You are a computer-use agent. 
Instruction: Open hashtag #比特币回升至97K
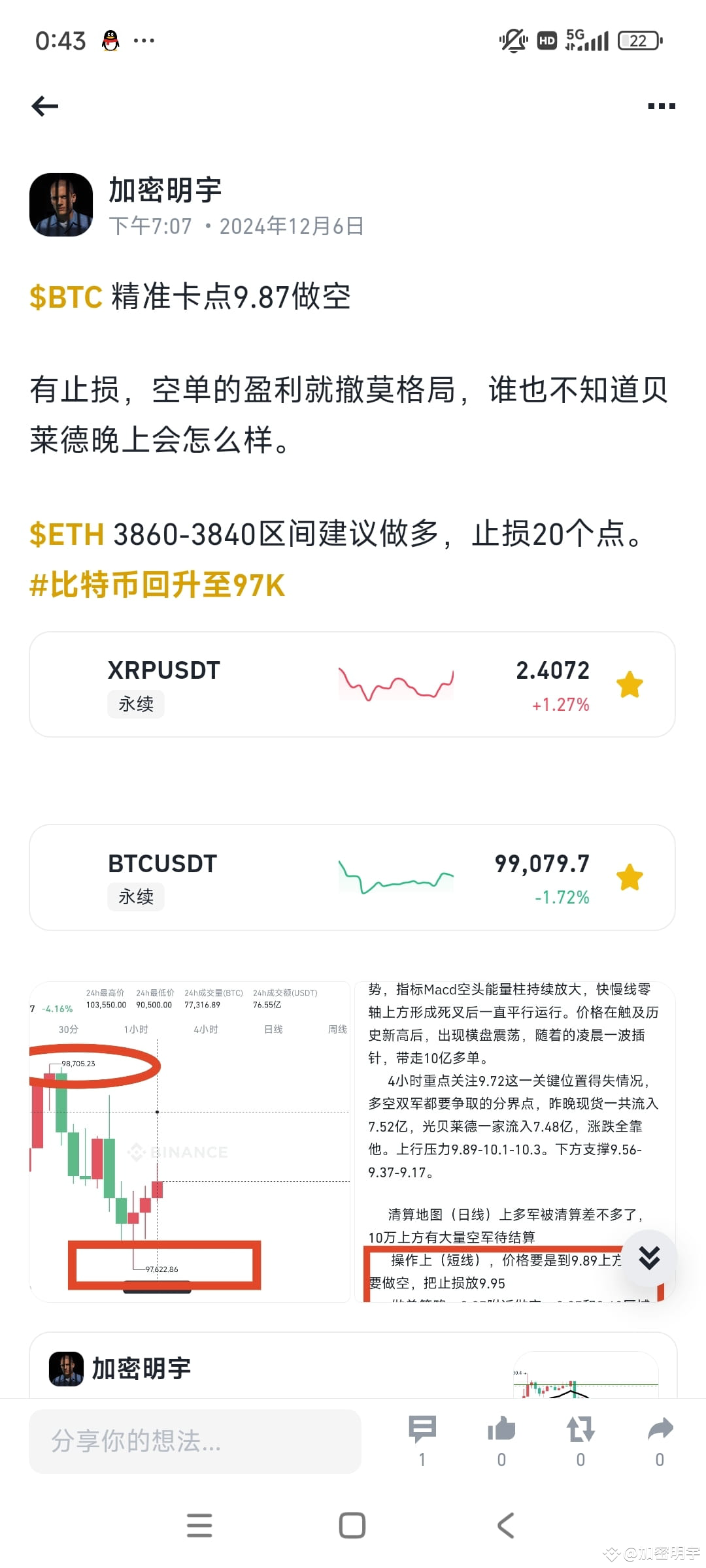coord(158,585)
